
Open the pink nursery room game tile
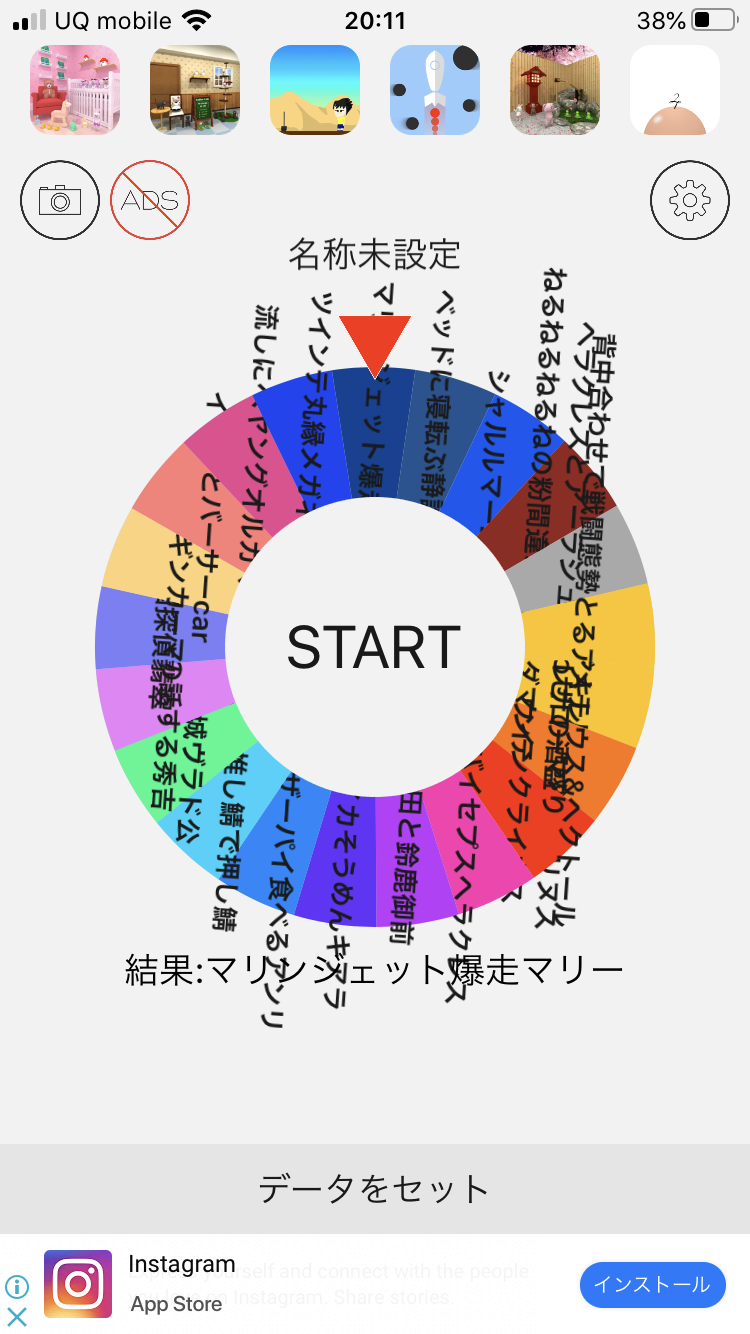pos(75,90)
